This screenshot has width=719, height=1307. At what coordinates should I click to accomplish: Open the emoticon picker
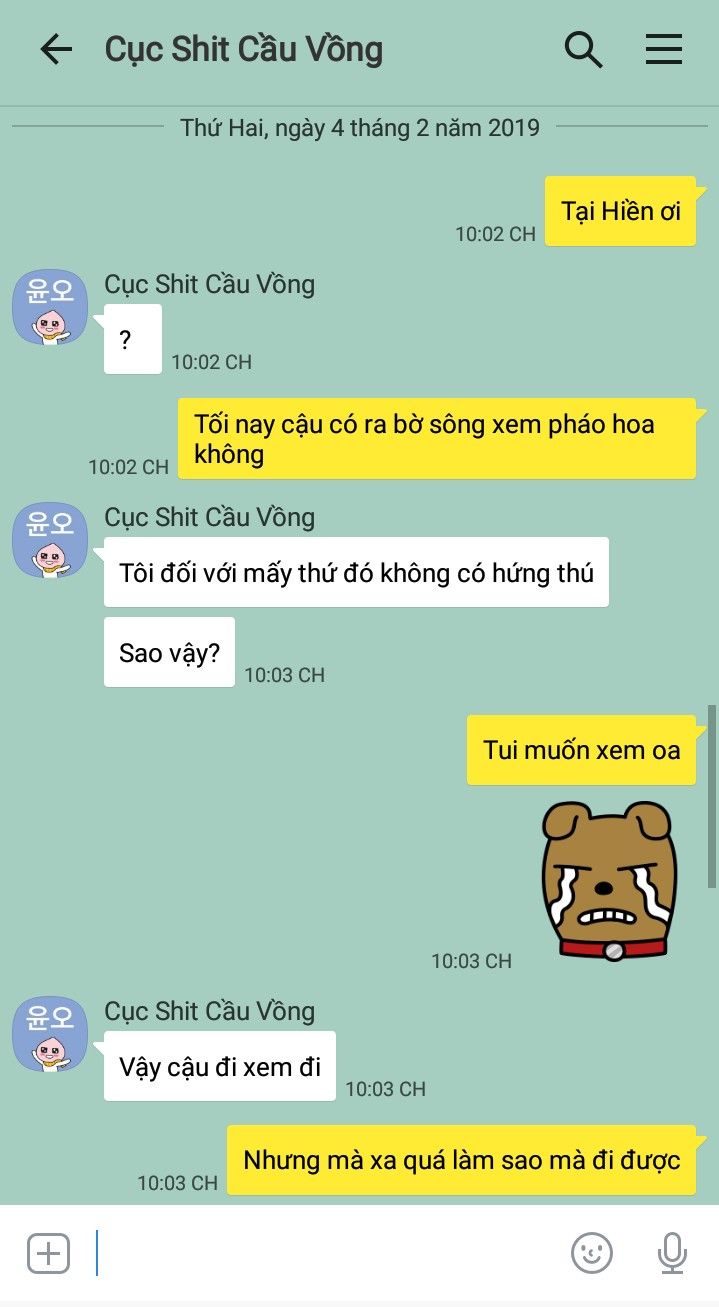591,1253
